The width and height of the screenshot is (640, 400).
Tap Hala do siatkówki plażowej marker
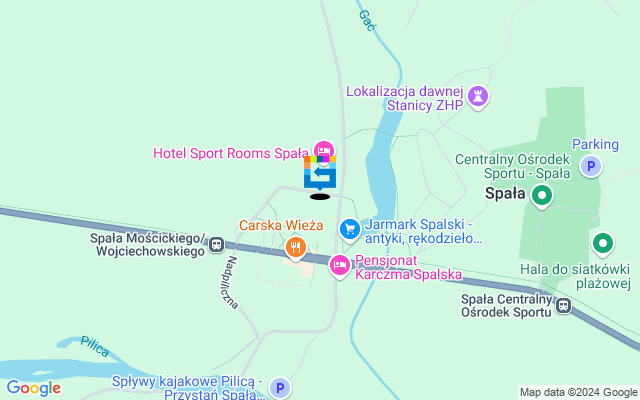[603, 242]
